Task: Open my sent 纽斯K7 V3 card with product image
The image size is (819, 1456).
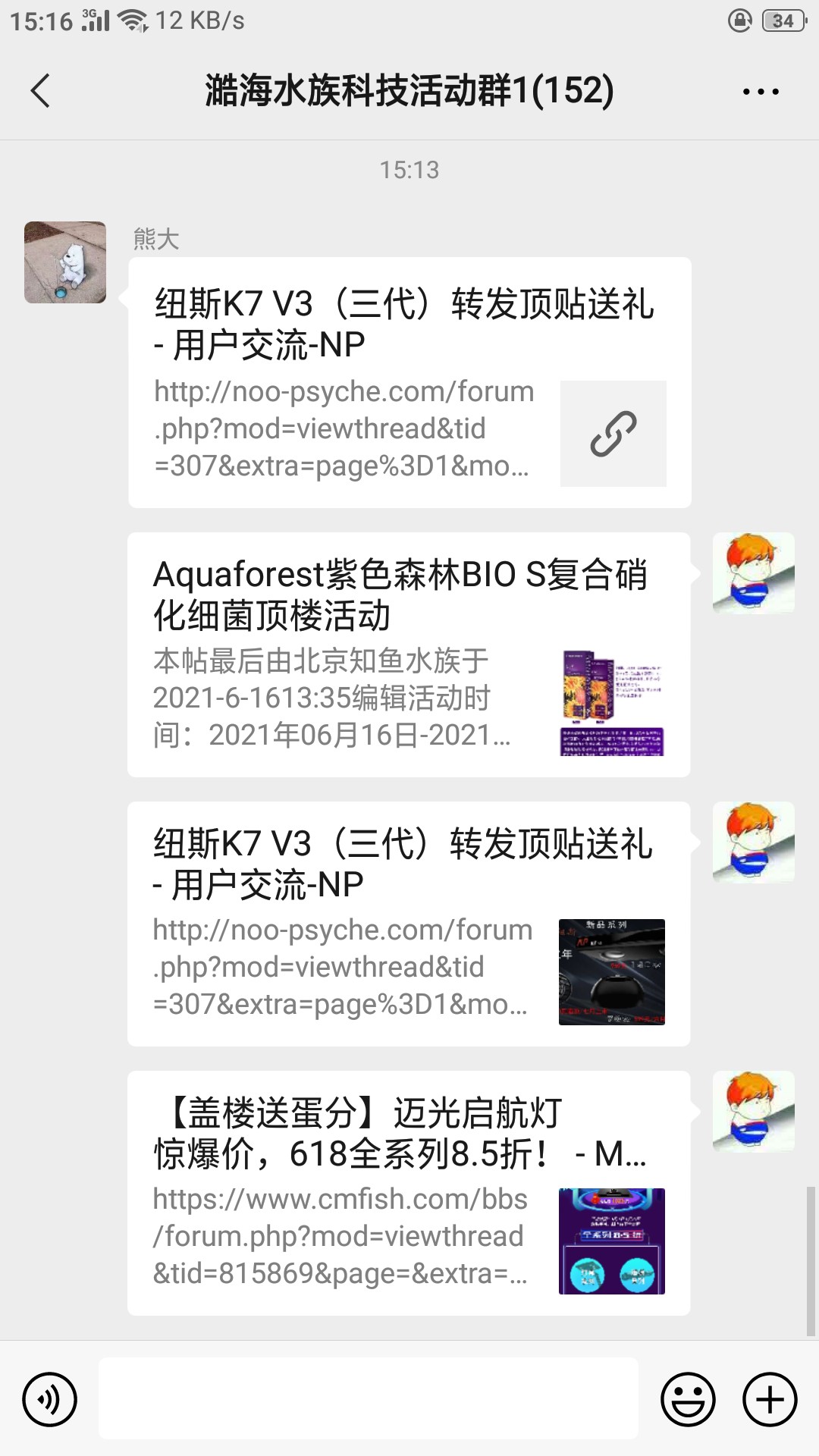Action: 409,924
